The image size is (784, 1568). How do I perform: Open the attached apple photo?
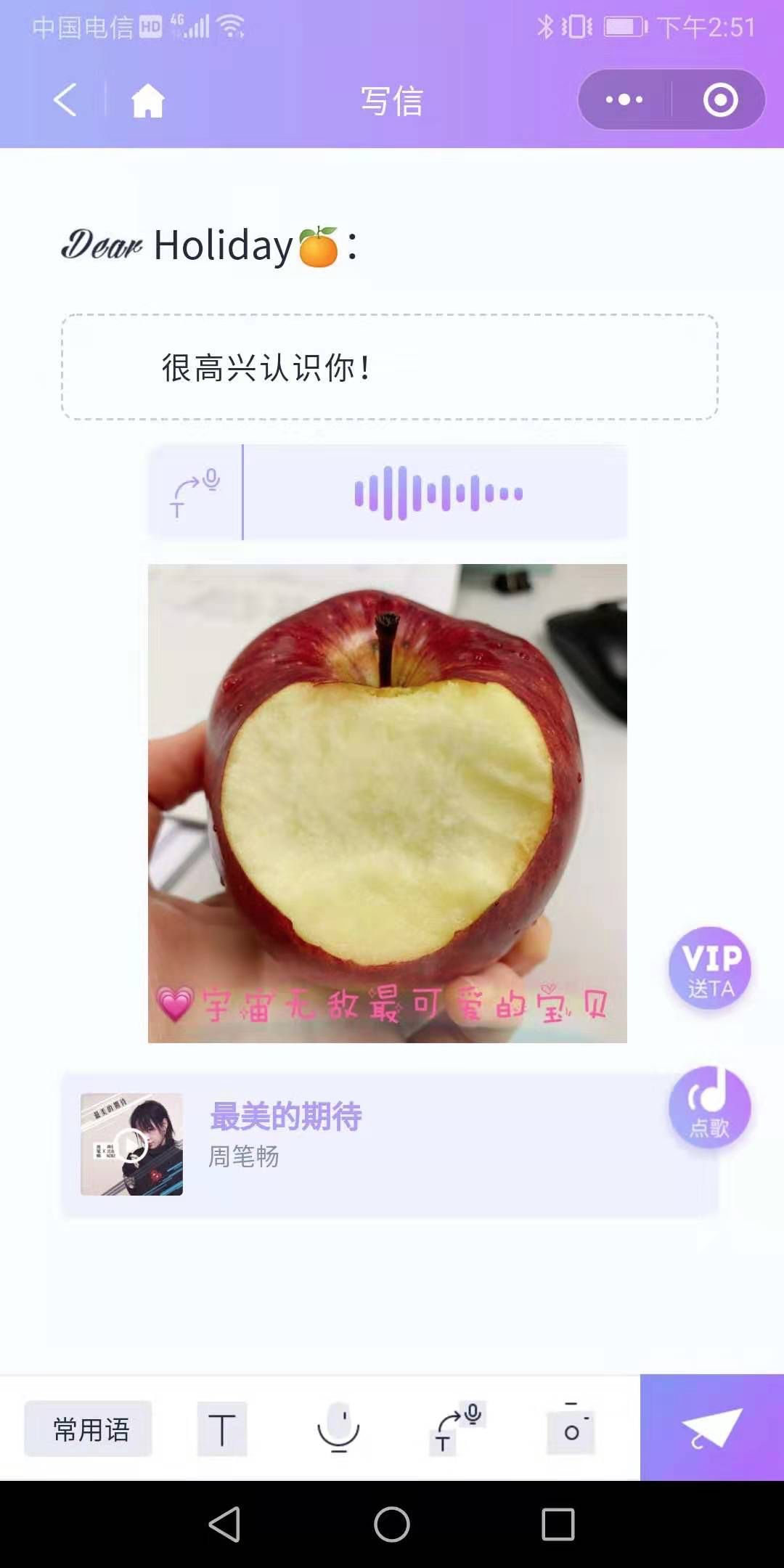[x=387, y=803]
